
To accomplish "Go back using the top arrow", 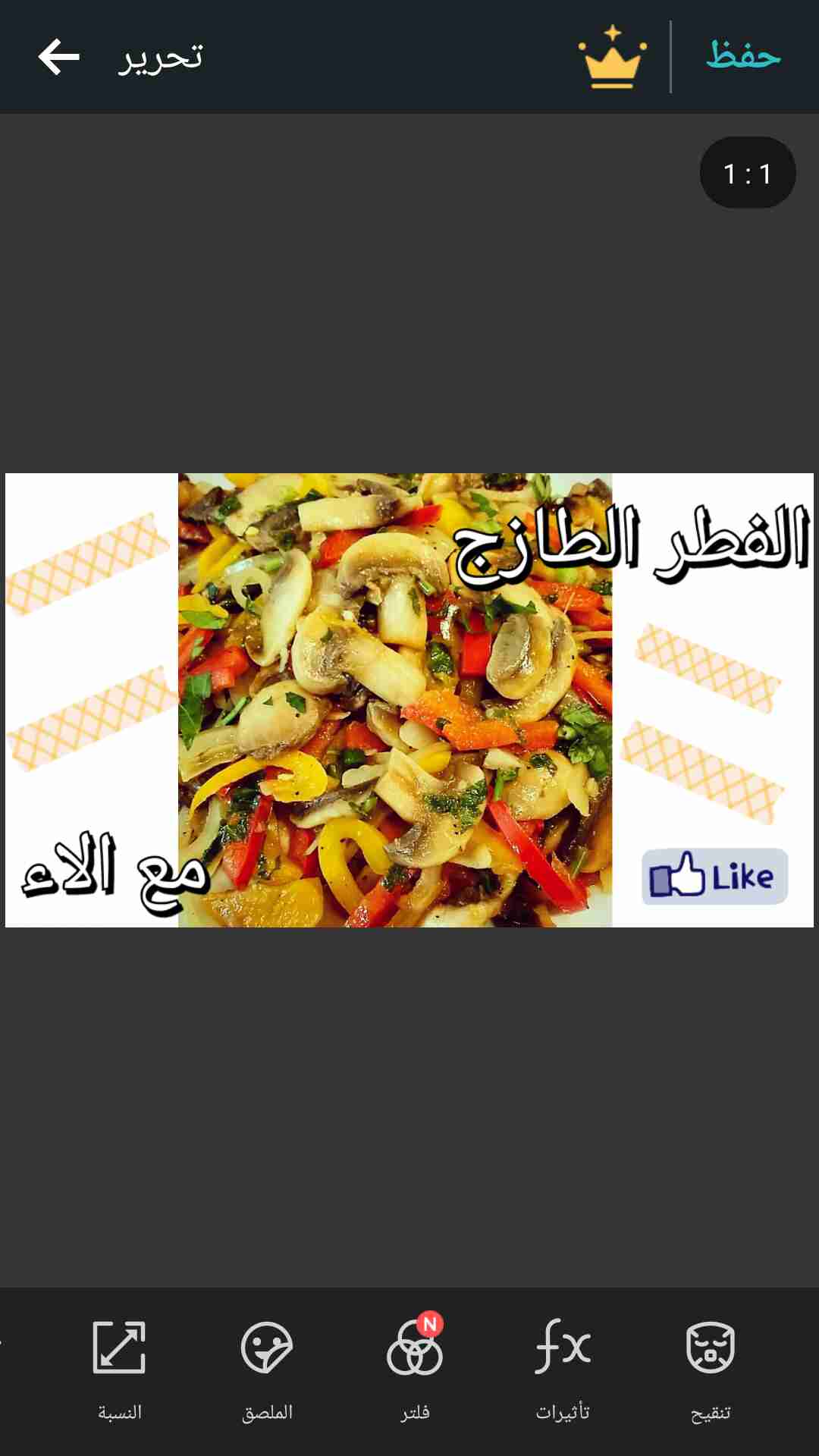I will 59,58.
